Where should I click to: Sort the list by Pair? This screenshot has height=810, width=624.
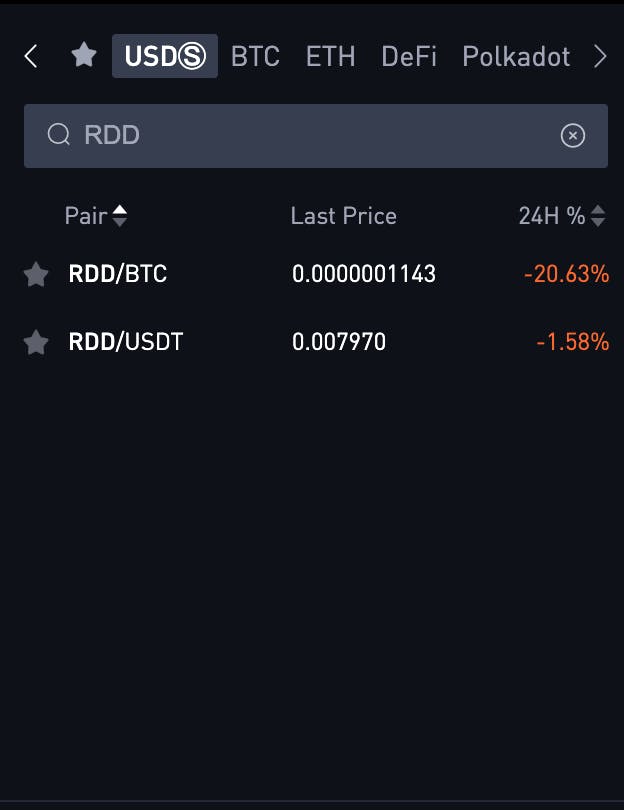(x=96, y=216)
